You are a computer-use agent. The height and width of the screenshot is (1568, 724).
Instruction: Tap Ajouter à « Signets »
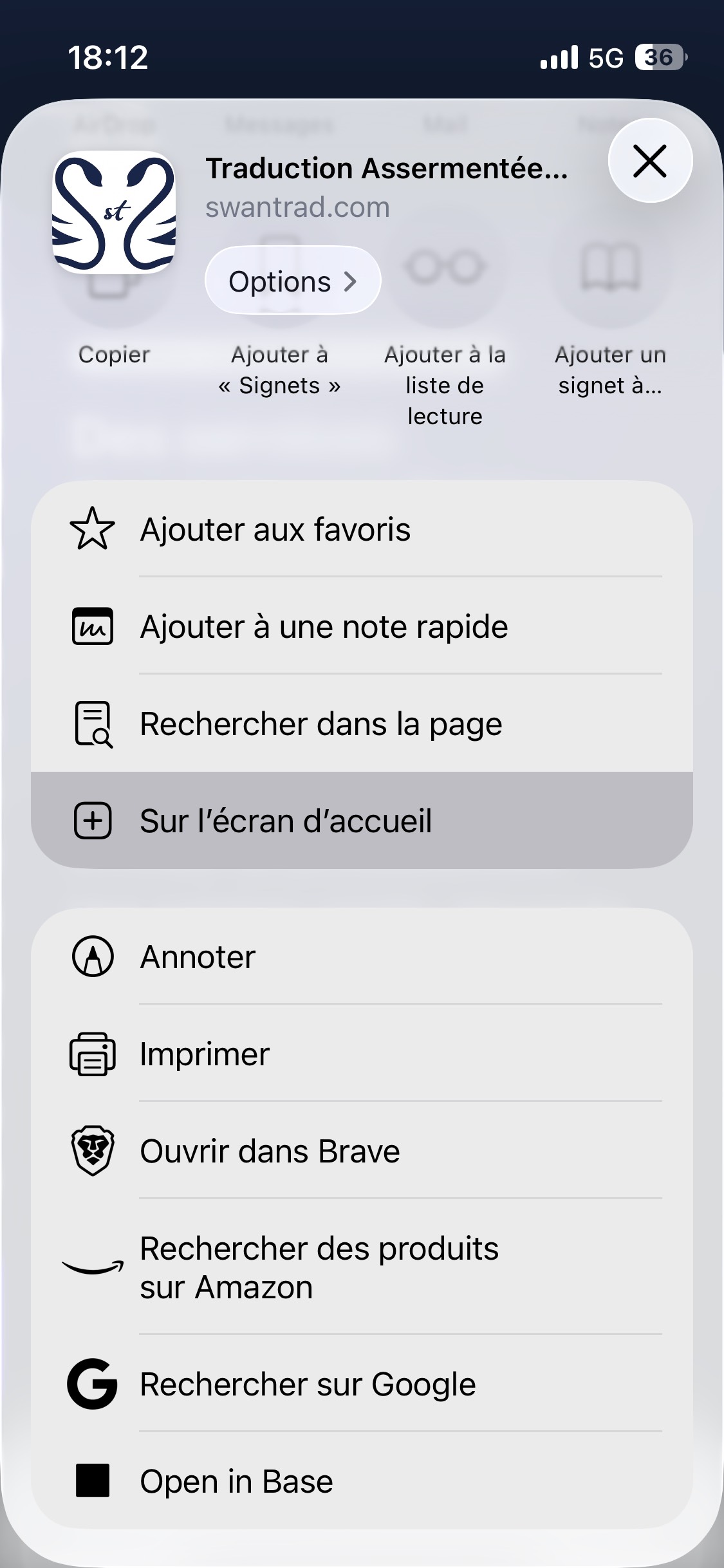tap(279, 369)
